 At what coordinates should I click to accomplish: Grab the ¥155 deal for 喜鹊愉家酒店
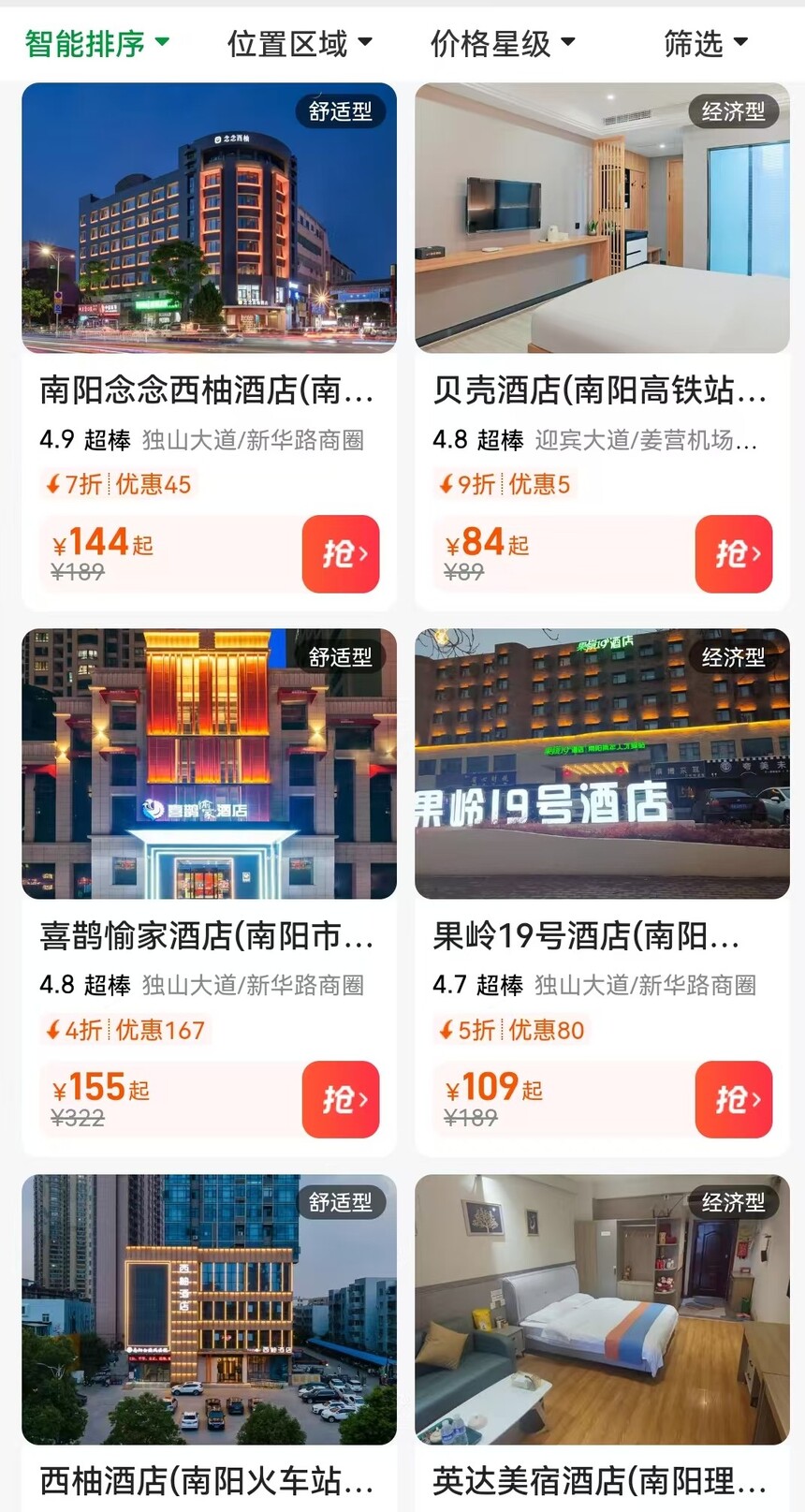pyautogui.click(x=341, y=1099)
